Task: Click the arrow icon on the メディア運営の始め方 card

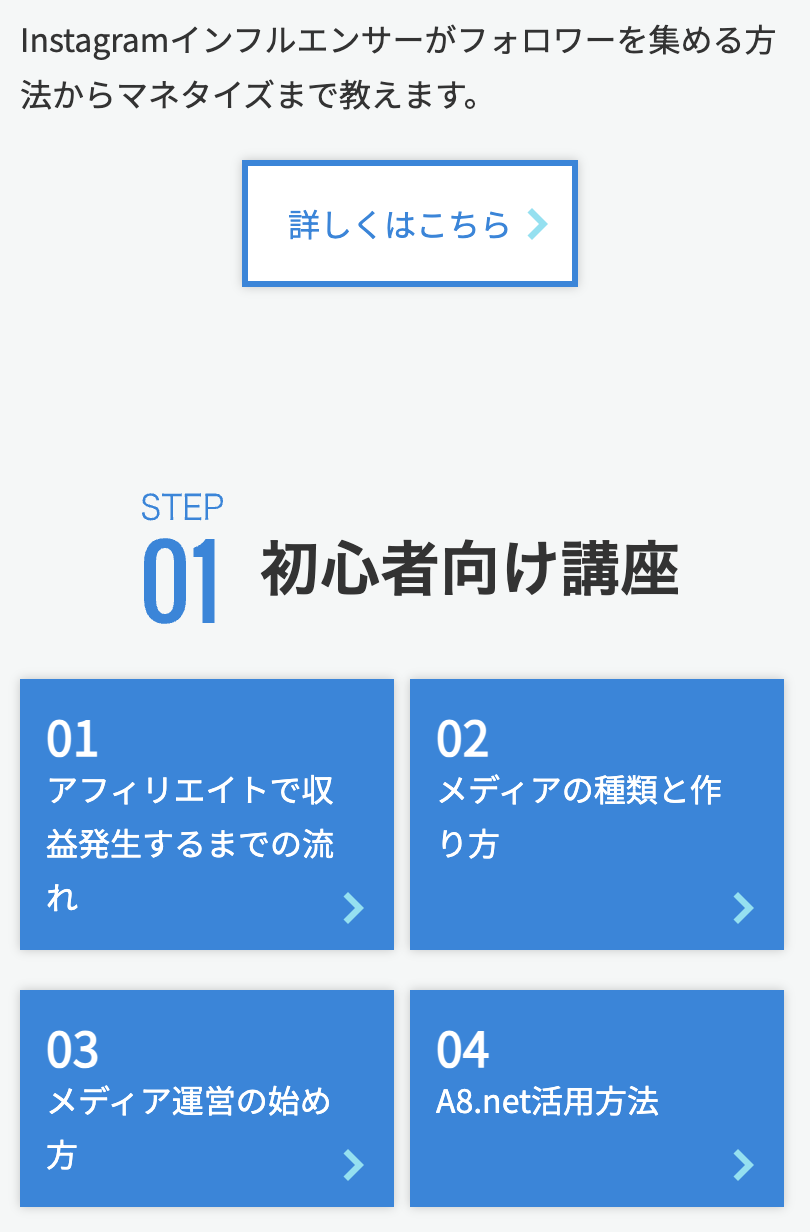Action: (353, 1163)
